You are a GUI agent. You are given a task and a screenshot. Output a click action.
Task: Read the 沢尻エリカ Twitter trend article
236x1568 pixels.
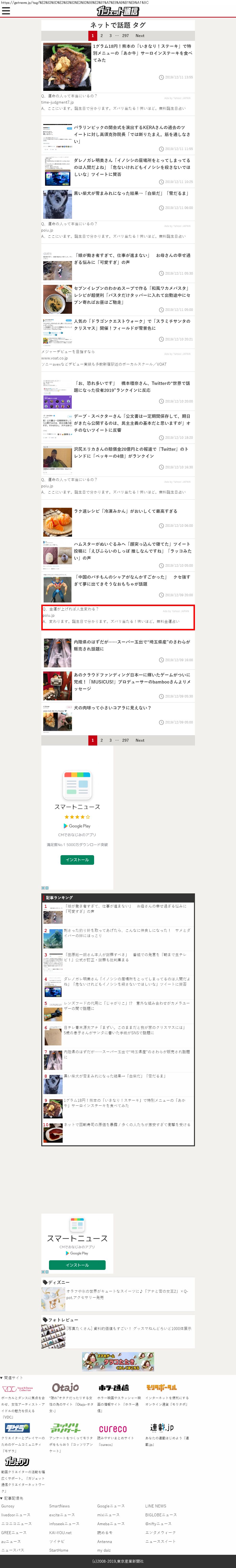pyautogui.click(x=131, y=452)
